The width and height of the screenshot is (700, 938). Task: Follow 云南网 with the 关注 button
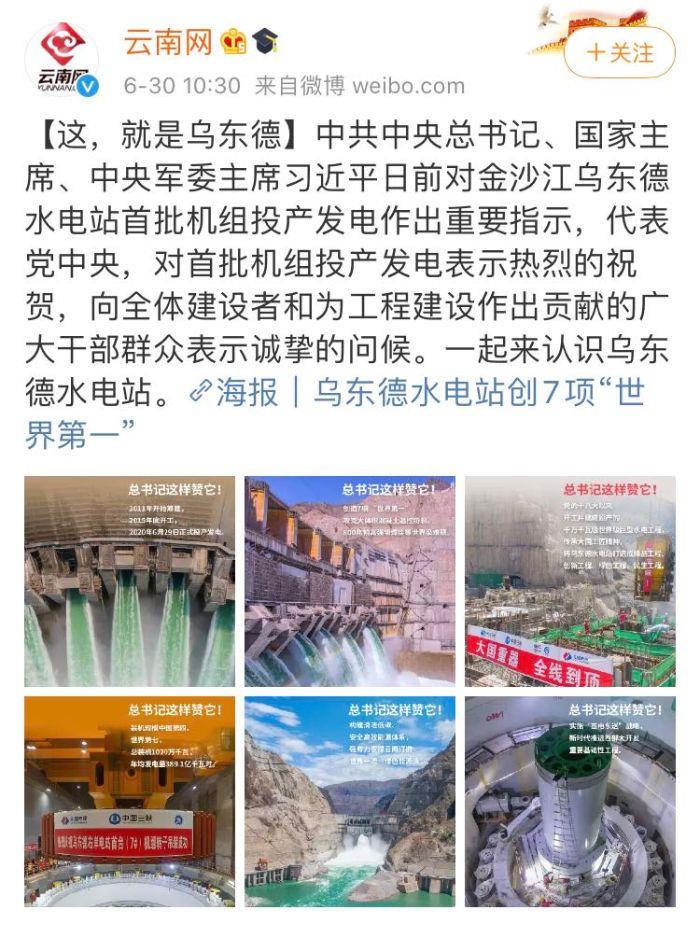click(x=619, y=53)
